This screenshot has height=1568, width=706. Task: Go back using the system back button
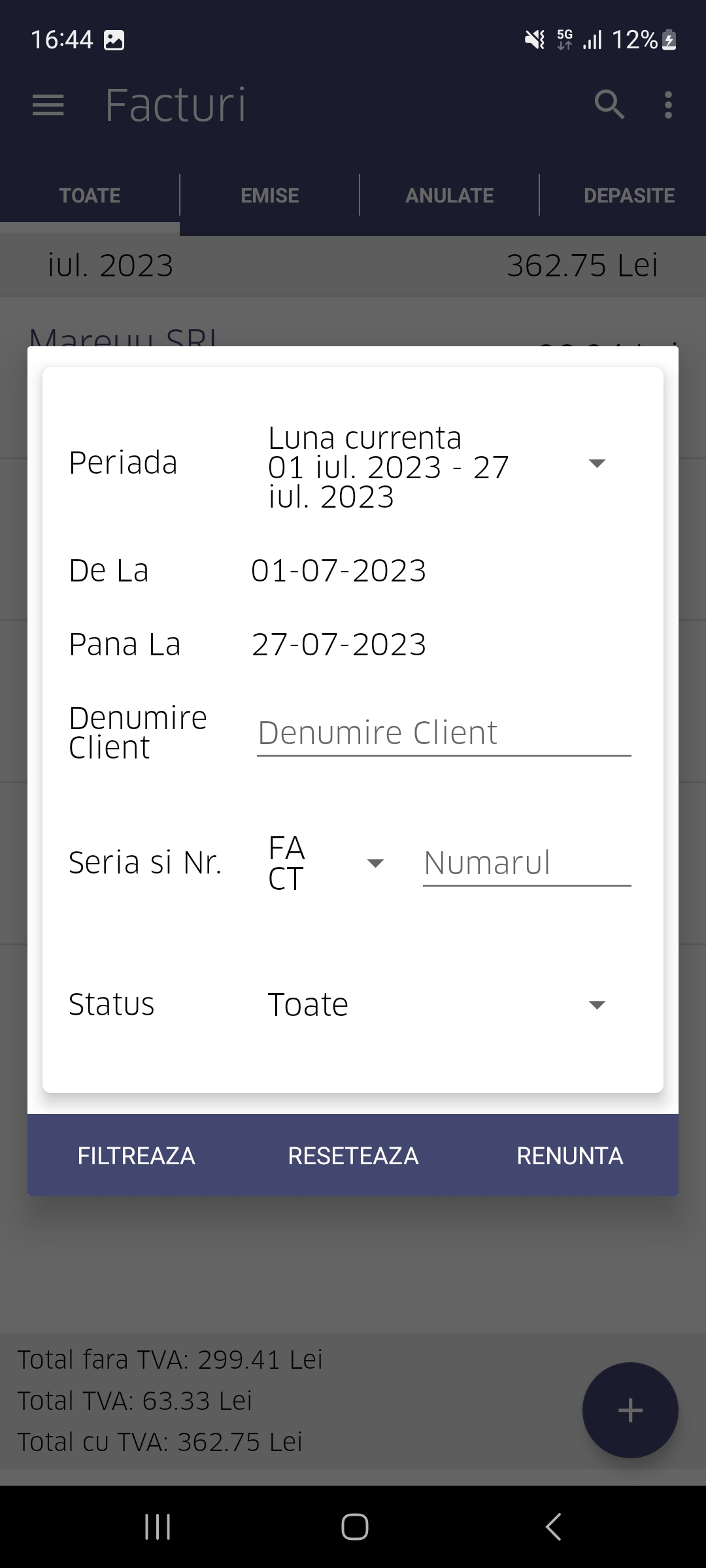pyautogui.click(x=553, y=1527)
